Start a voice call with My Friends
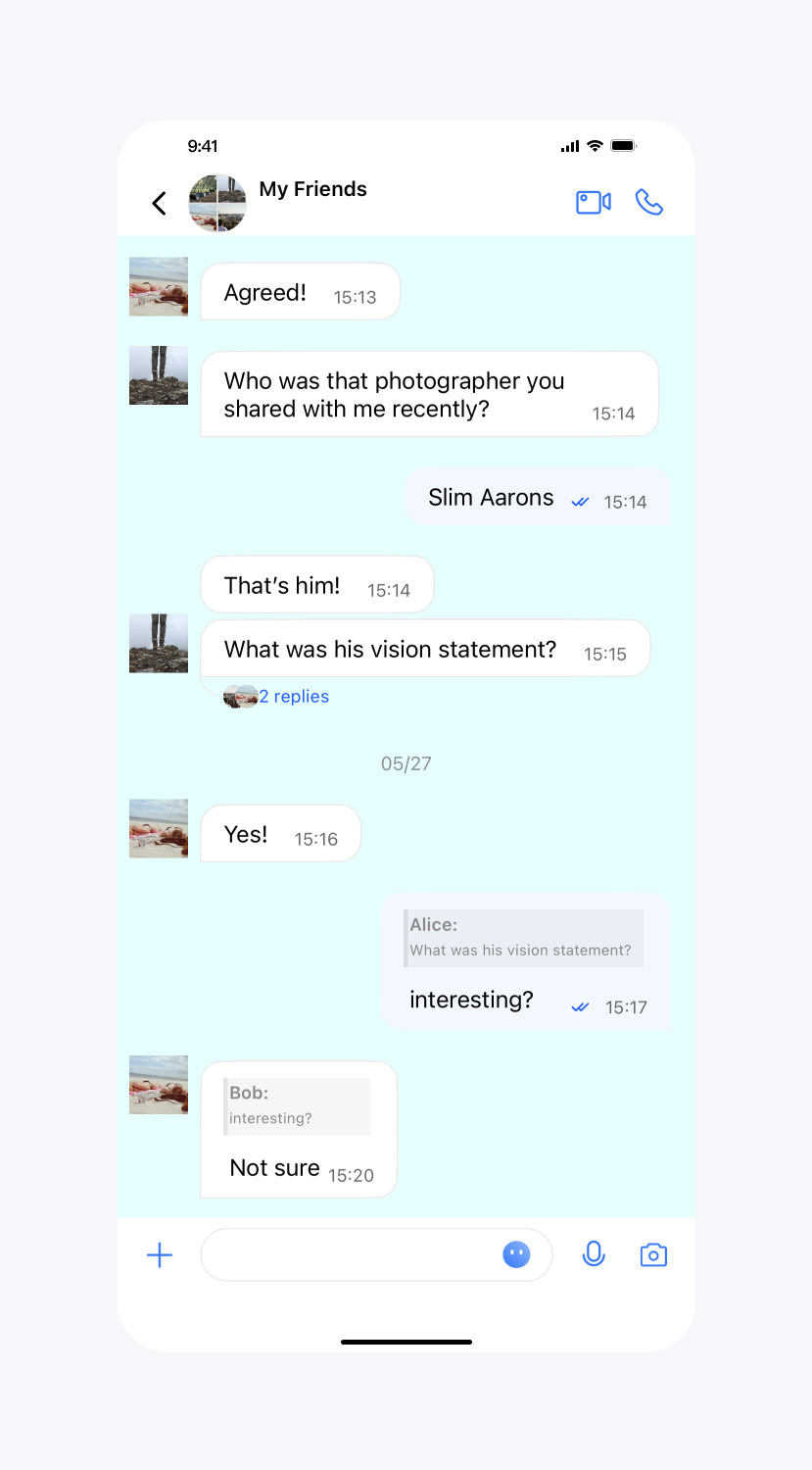Image resolution: width=812 pixels, height=1470 pixels. tap(649, 202)
